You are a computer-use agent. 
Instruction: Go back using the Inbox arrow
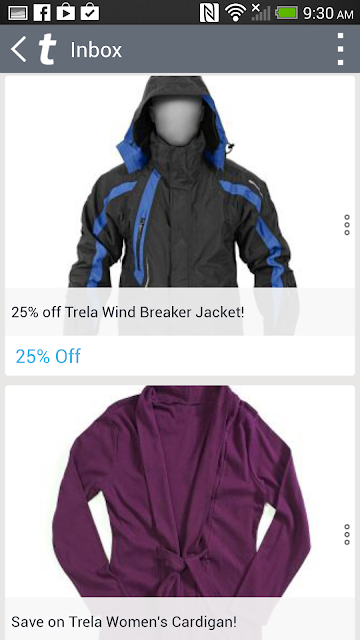pos(18,49)
